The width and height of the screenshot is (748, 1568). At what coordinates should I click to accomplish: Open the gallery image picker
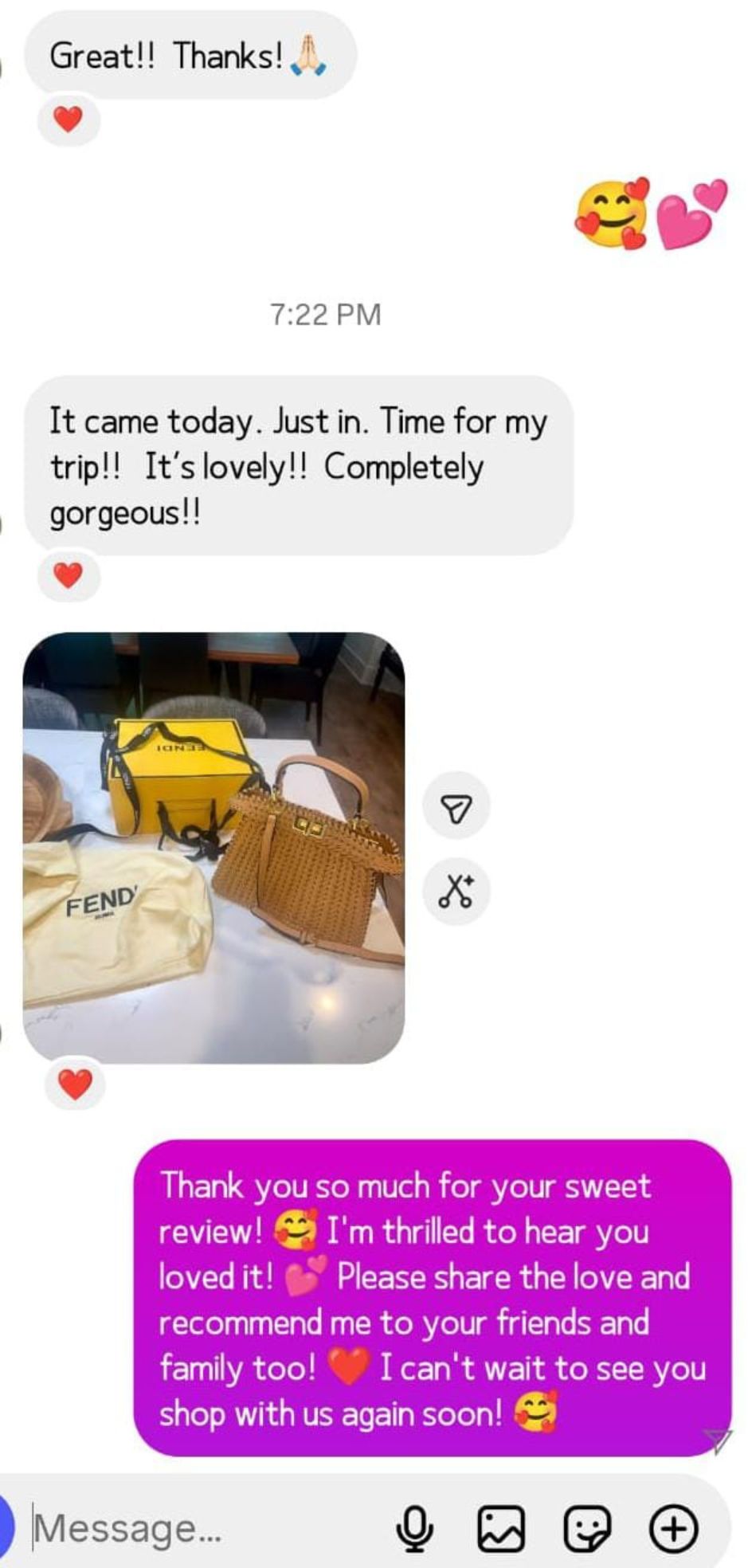501,1528
